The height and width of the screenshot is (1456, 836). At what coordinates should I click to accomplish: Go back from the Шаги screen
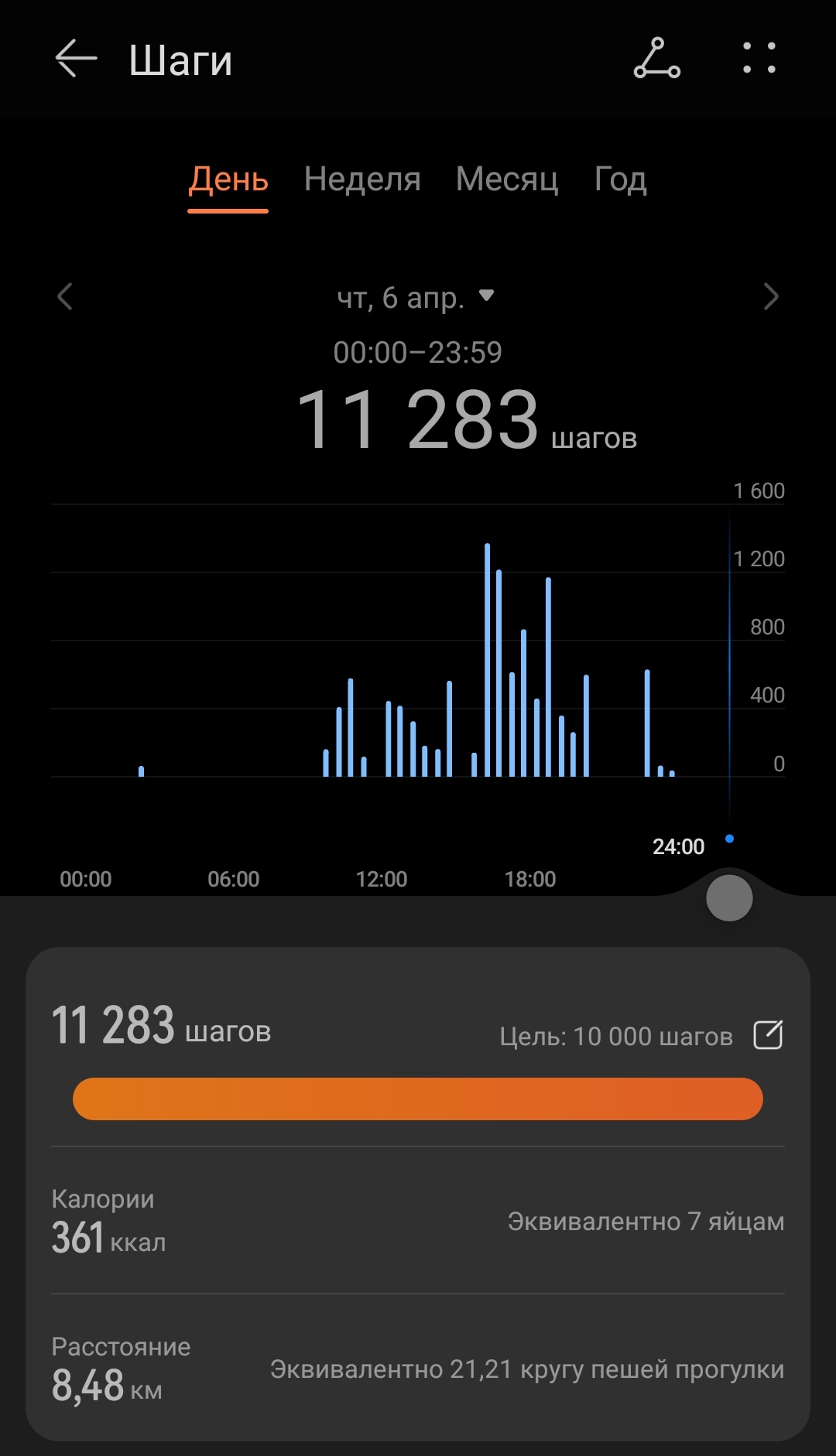pyautogui.click(x=76, y=59)
